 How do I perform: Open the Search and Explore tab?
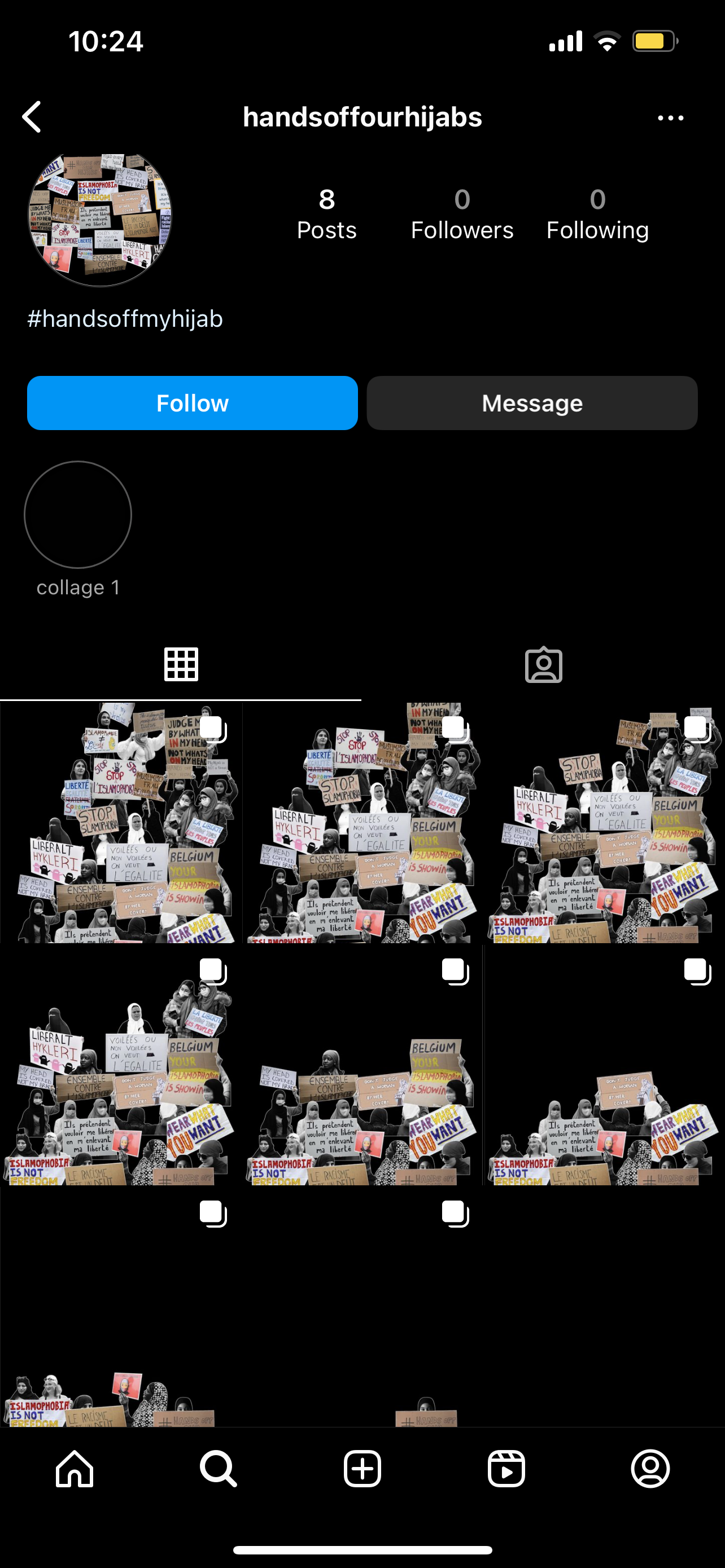click(x=218, y=1468)
